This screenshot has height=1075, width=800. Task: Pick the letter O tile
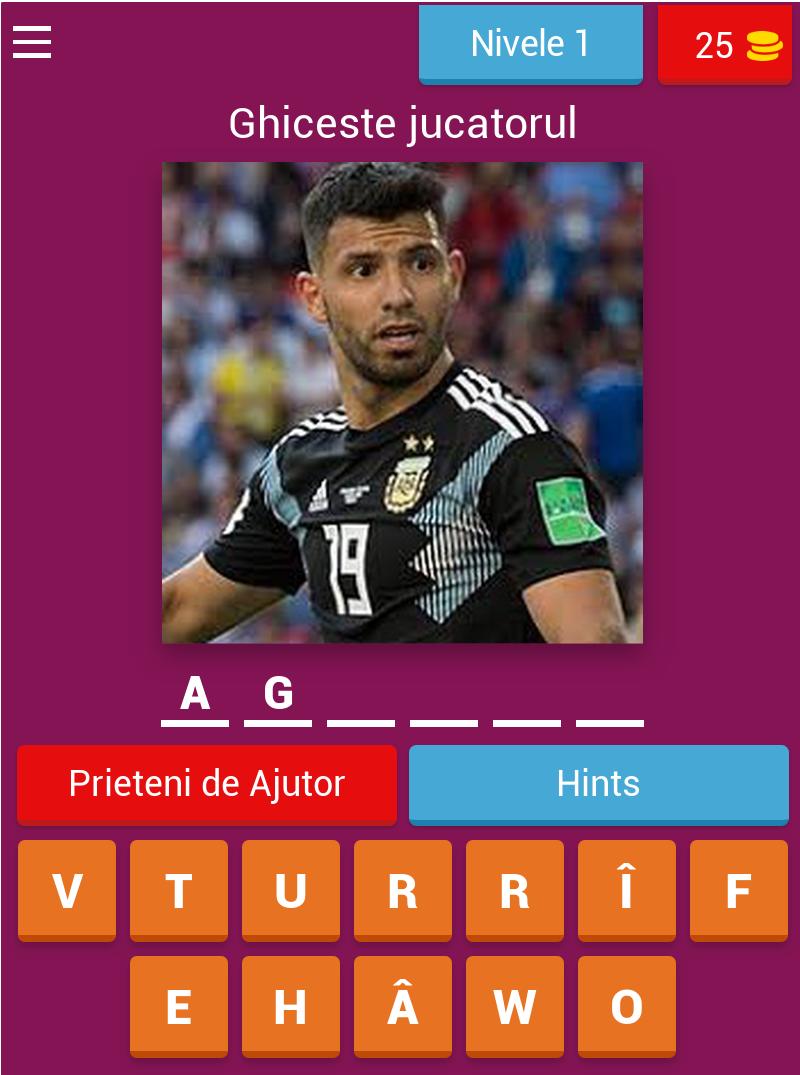[627, 1006]
